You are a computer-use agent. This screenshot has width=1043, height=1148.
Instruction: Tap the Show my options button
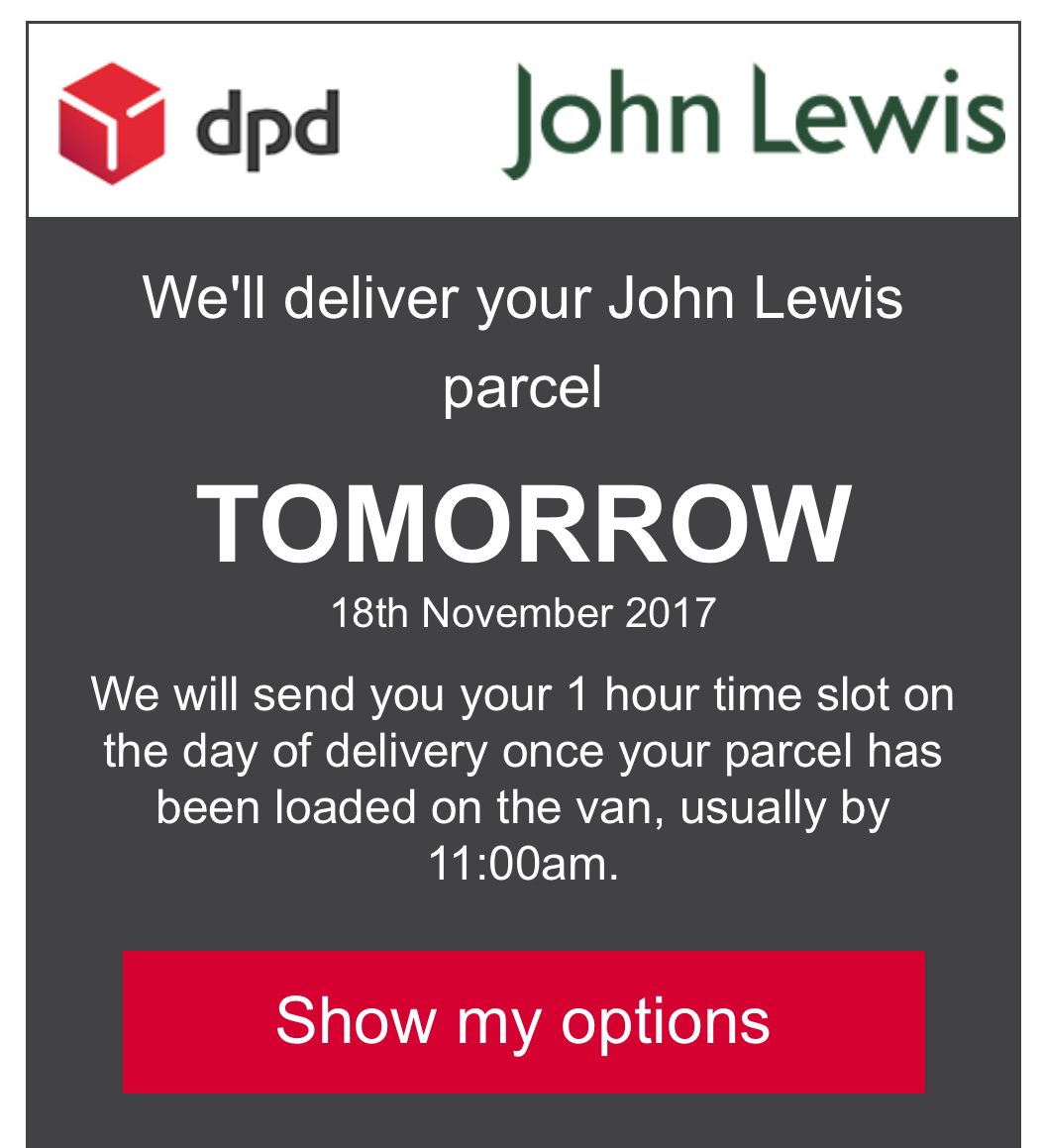coord(523,1021)
